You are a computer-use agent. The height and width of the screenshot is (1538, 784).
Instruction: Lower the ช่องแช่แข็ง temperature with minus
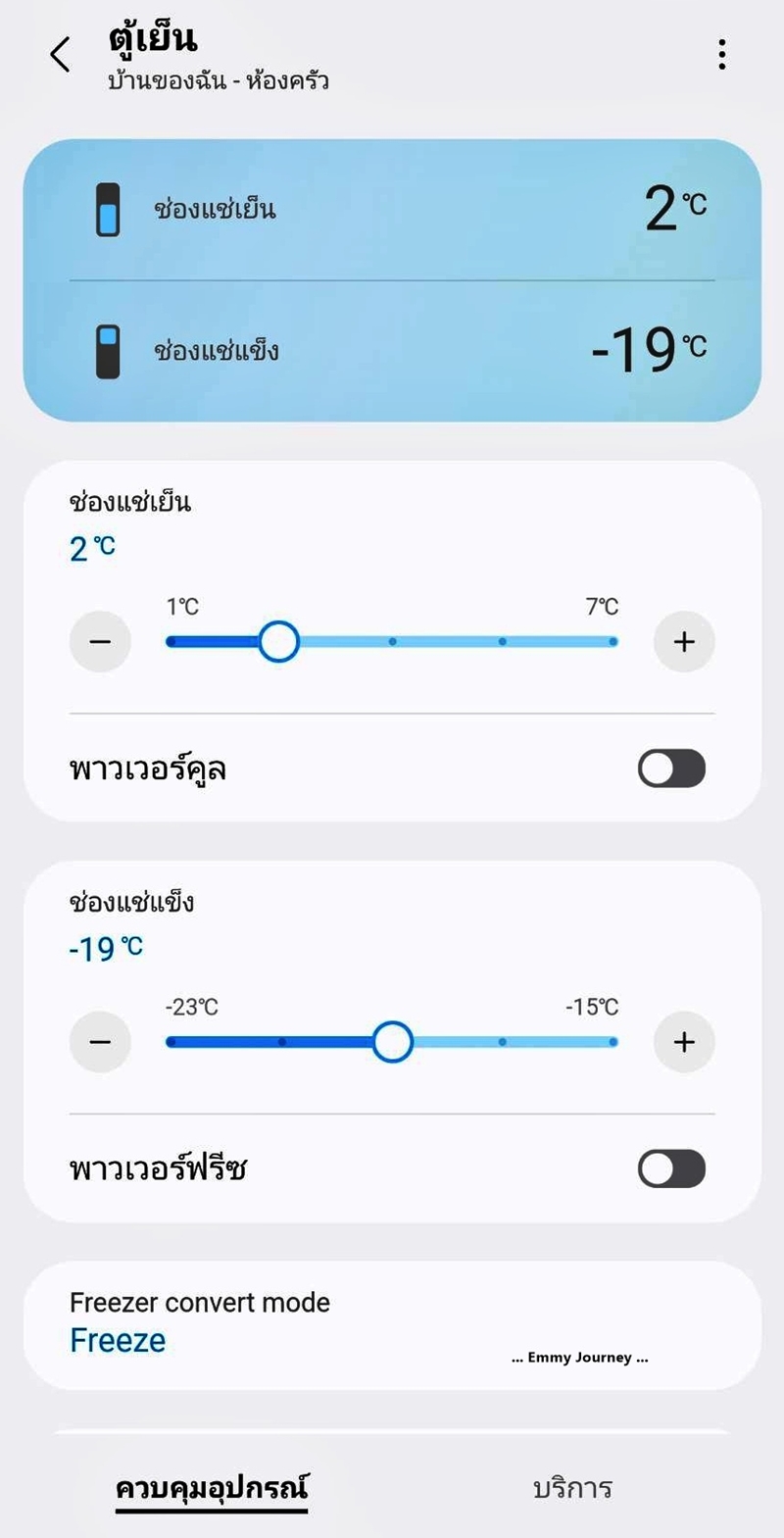[100, 1042]
